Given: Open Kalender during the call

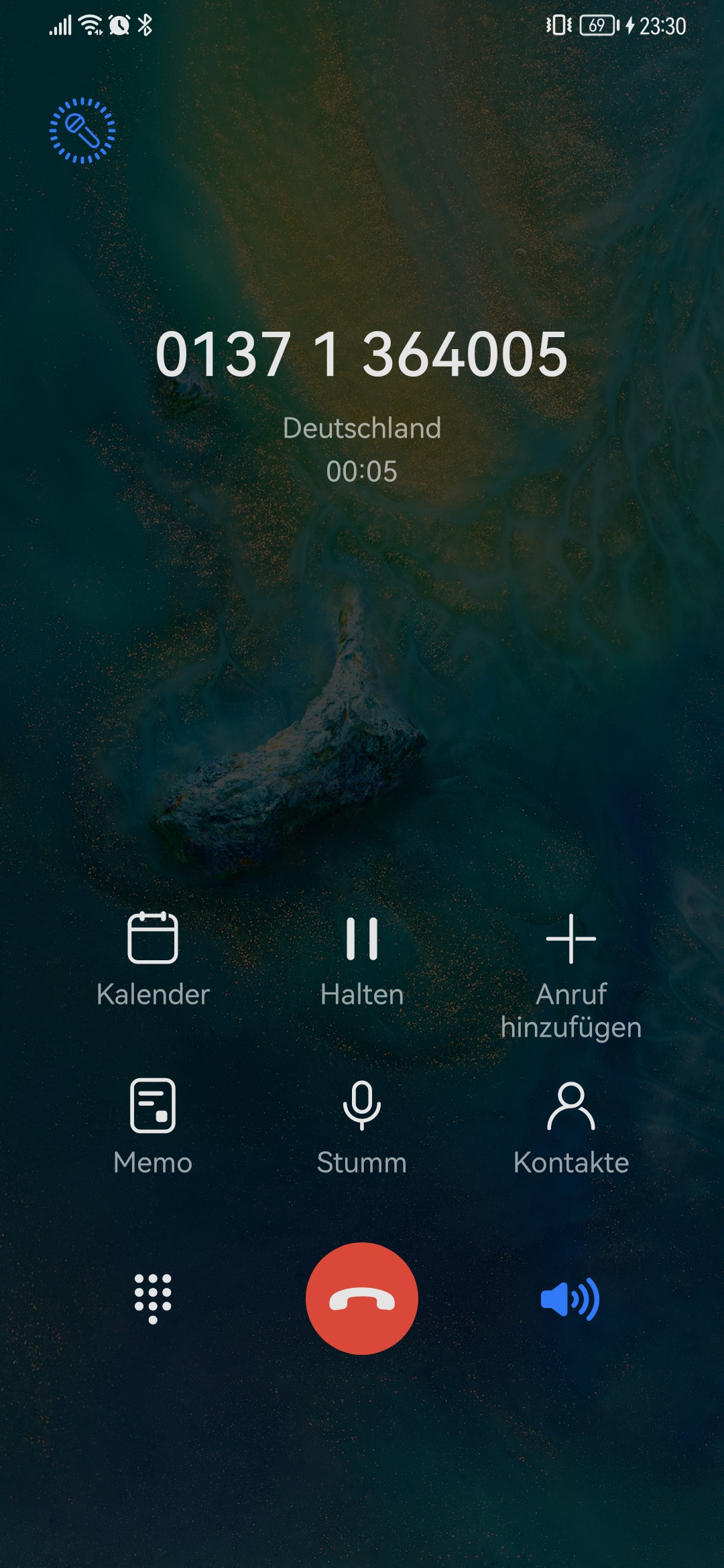Looking at the screenshot, I should [153, 958].
